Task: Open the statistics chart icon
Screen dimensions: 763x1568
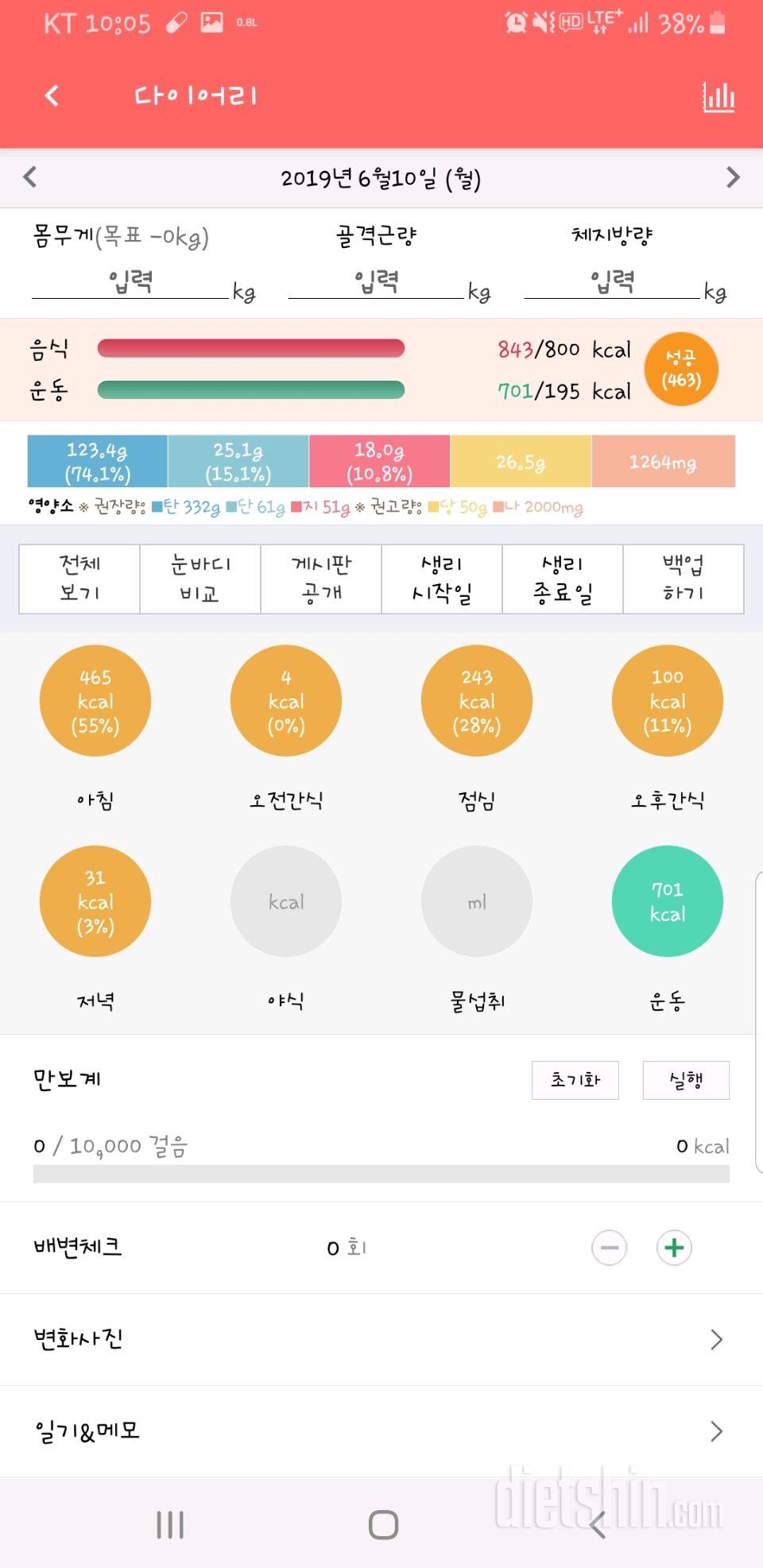Action: (x=718, y=97)
